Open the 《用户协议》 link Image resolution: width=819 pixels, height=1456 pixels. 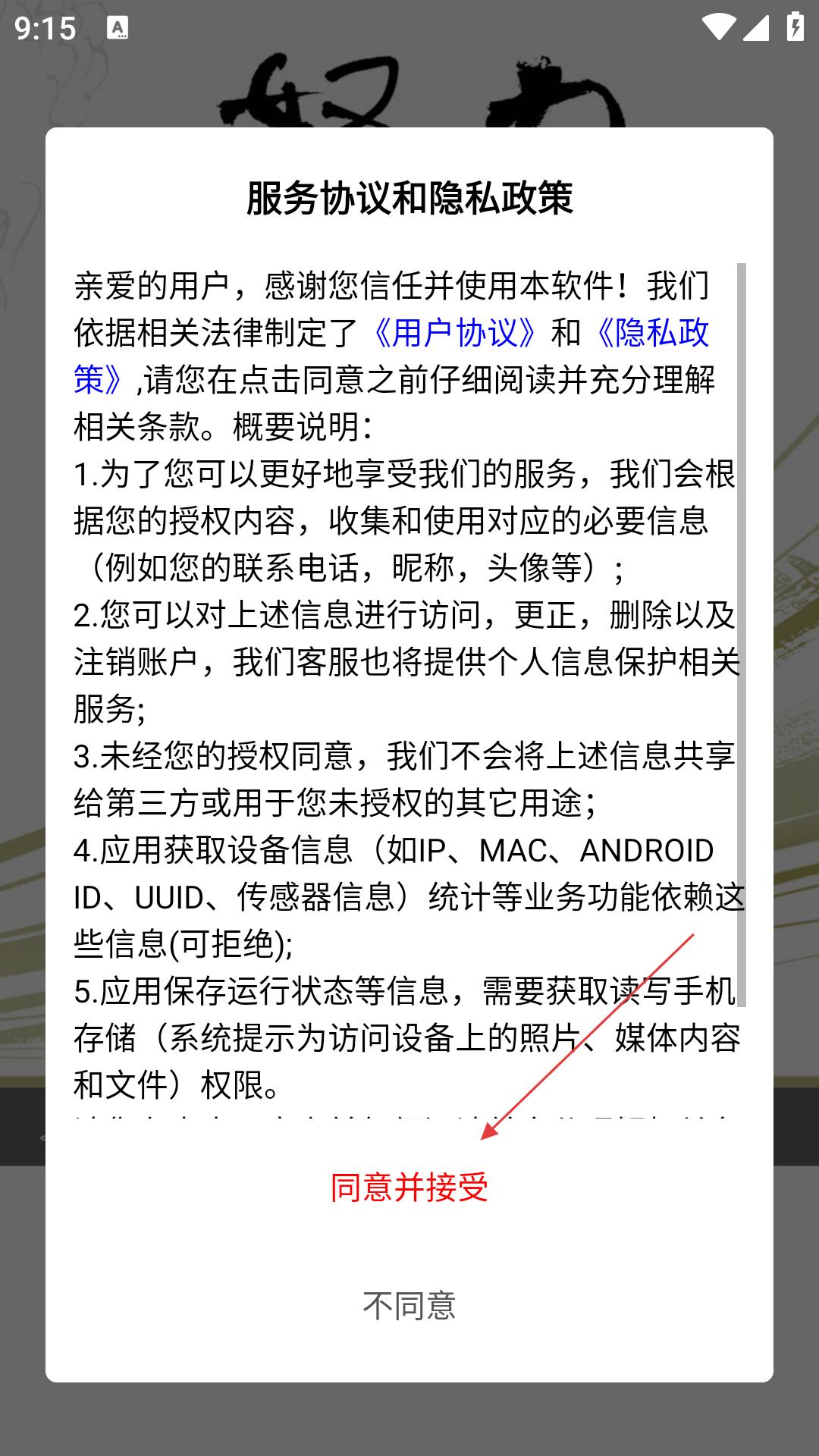coord(455,333)
